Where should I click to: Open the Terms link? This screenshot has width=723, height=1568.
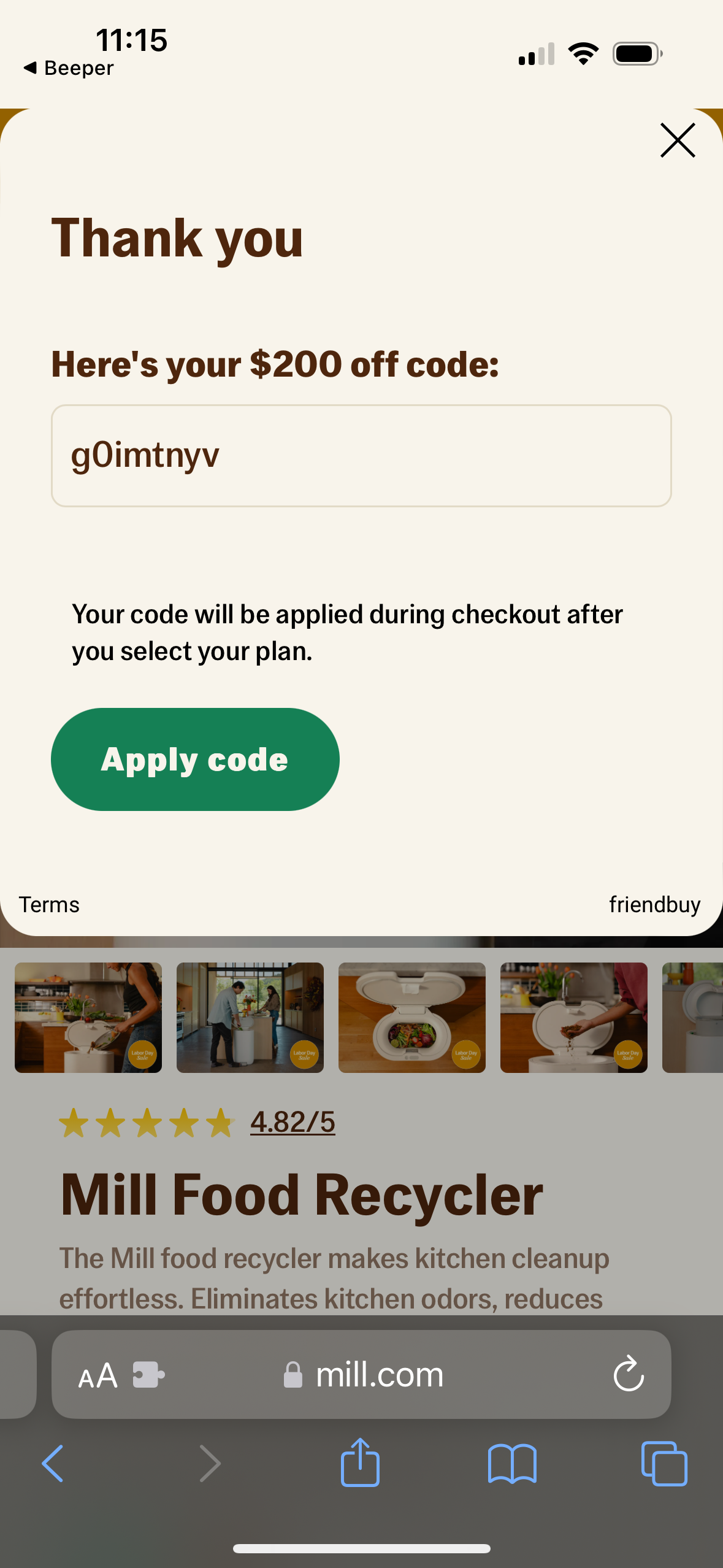(x=49, y=904)
